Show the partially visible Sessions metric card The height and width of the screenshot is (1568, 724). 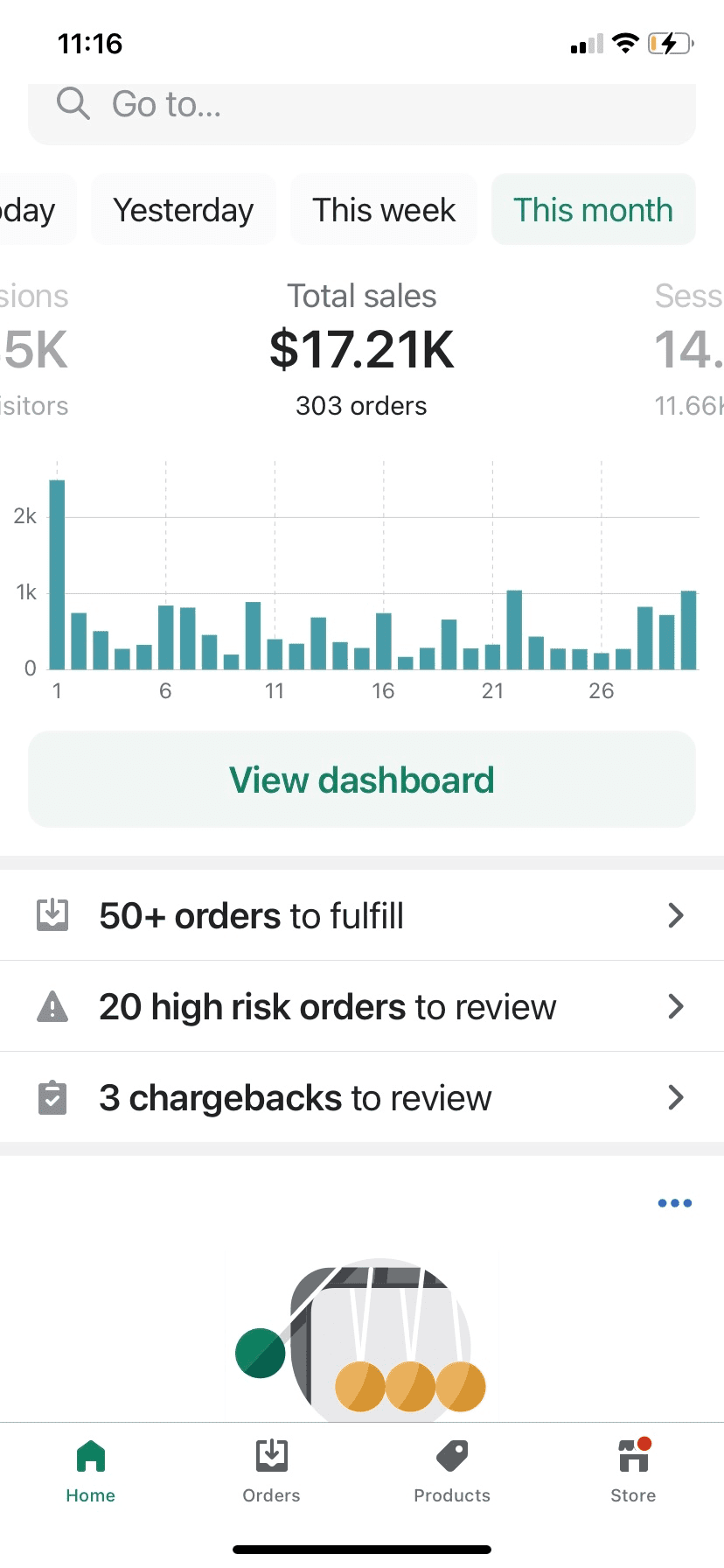689,350
